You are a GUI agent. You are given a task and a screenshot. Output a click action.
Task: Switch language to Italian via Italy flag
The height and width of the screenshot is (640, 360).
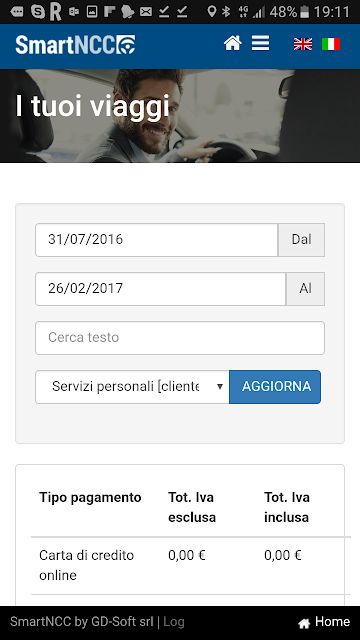pyautogui.click(x=331, y=44)
